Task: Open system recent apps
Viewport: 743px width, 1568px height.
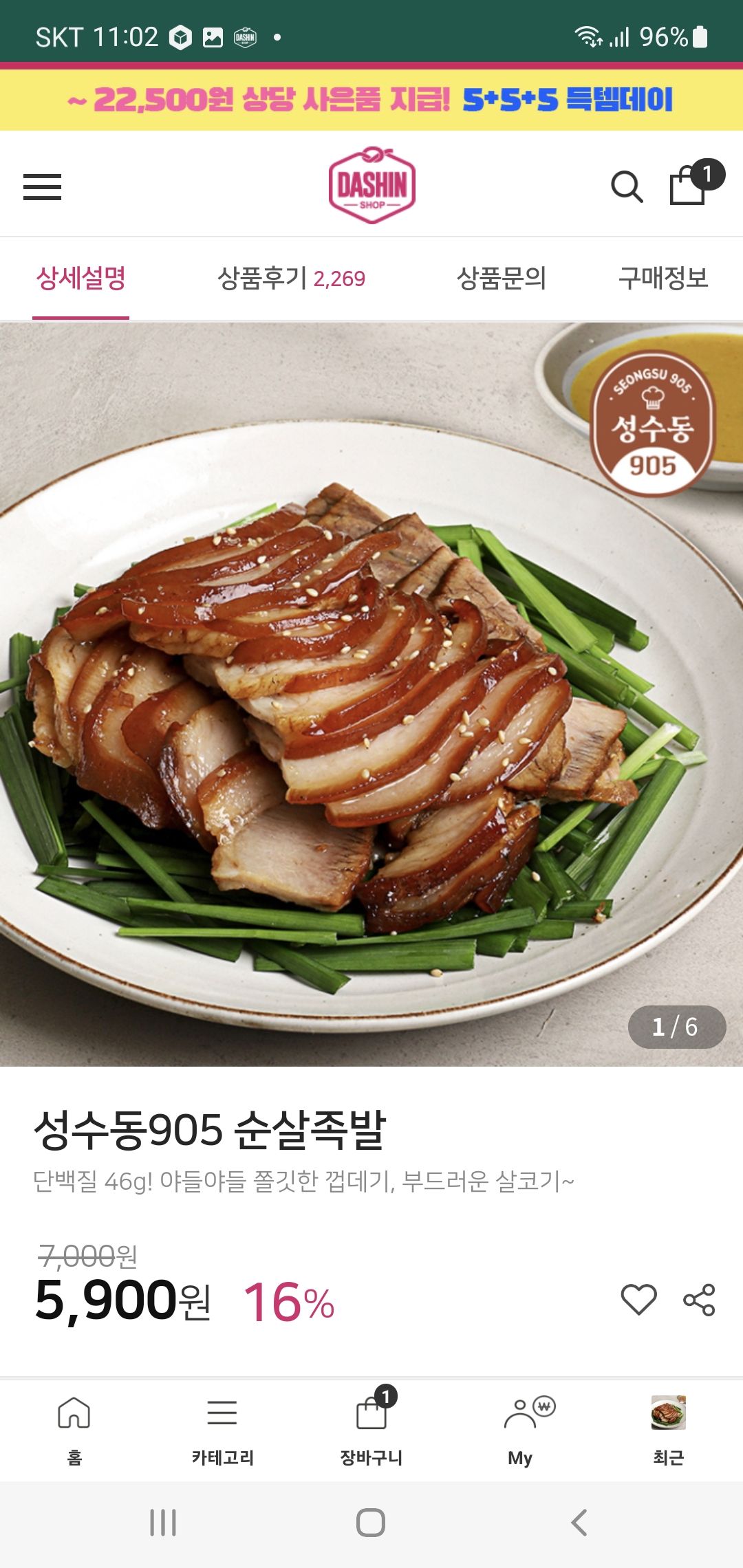Action: click(163, 1523)
